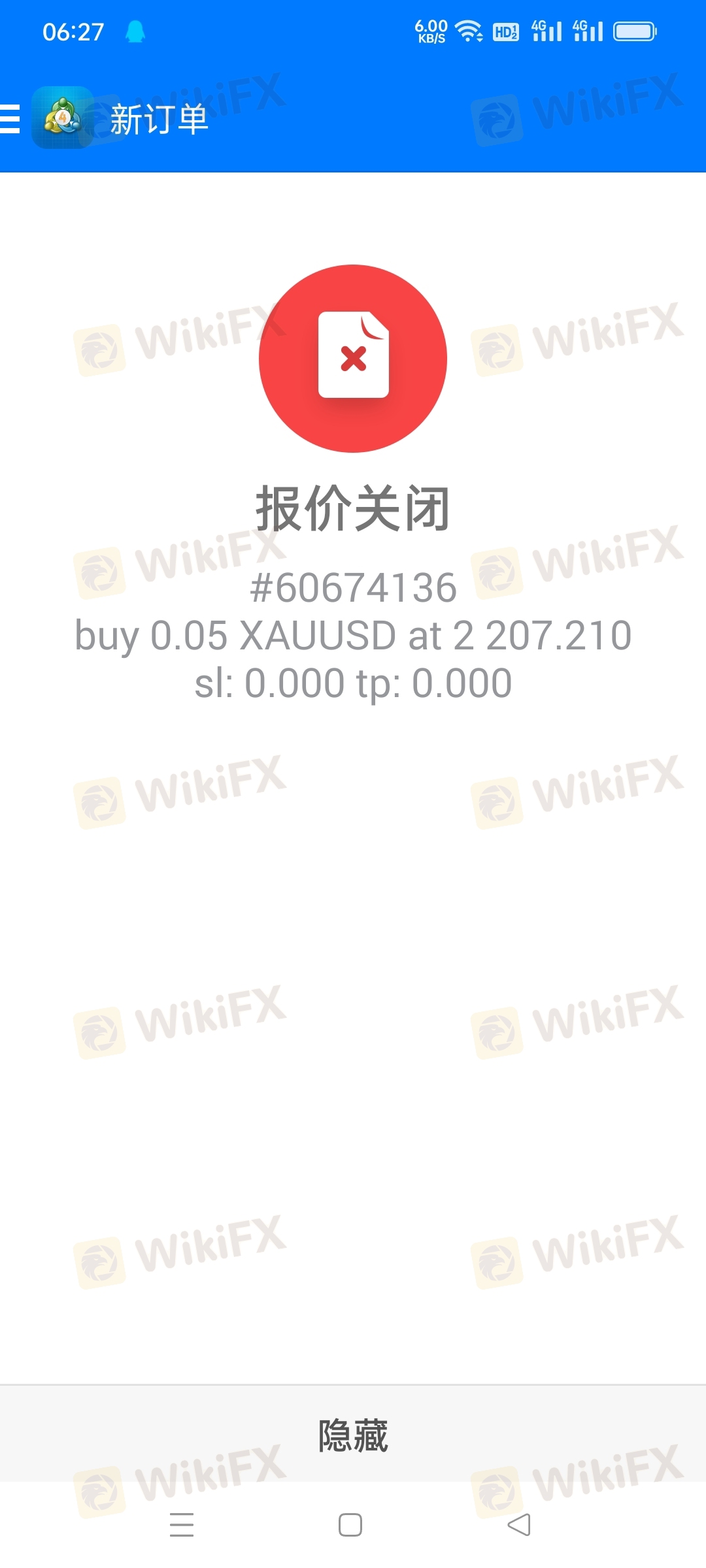Tap the 隐藏 (Hide) button
Viewport: 706px width, 1568px height.
[x=353, y=1435]
